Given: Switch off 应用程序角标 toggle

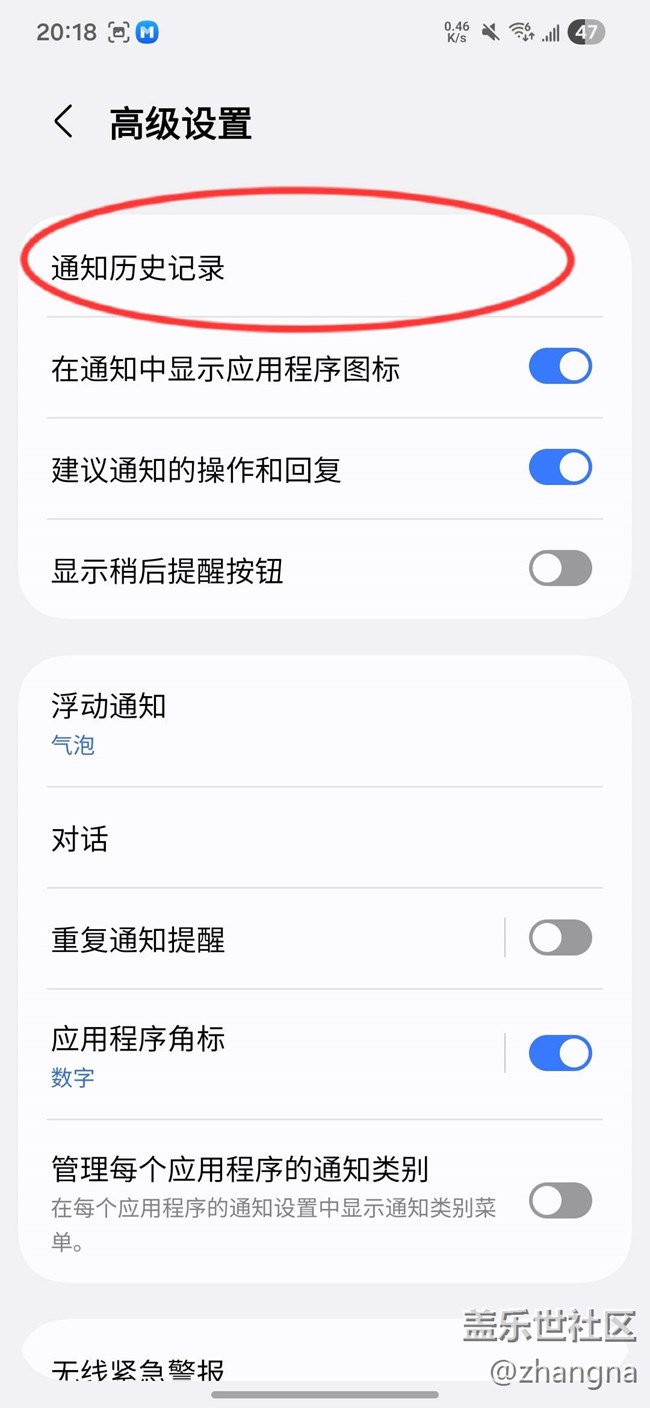Looking at the screenshot, I should click(560, 1054).
